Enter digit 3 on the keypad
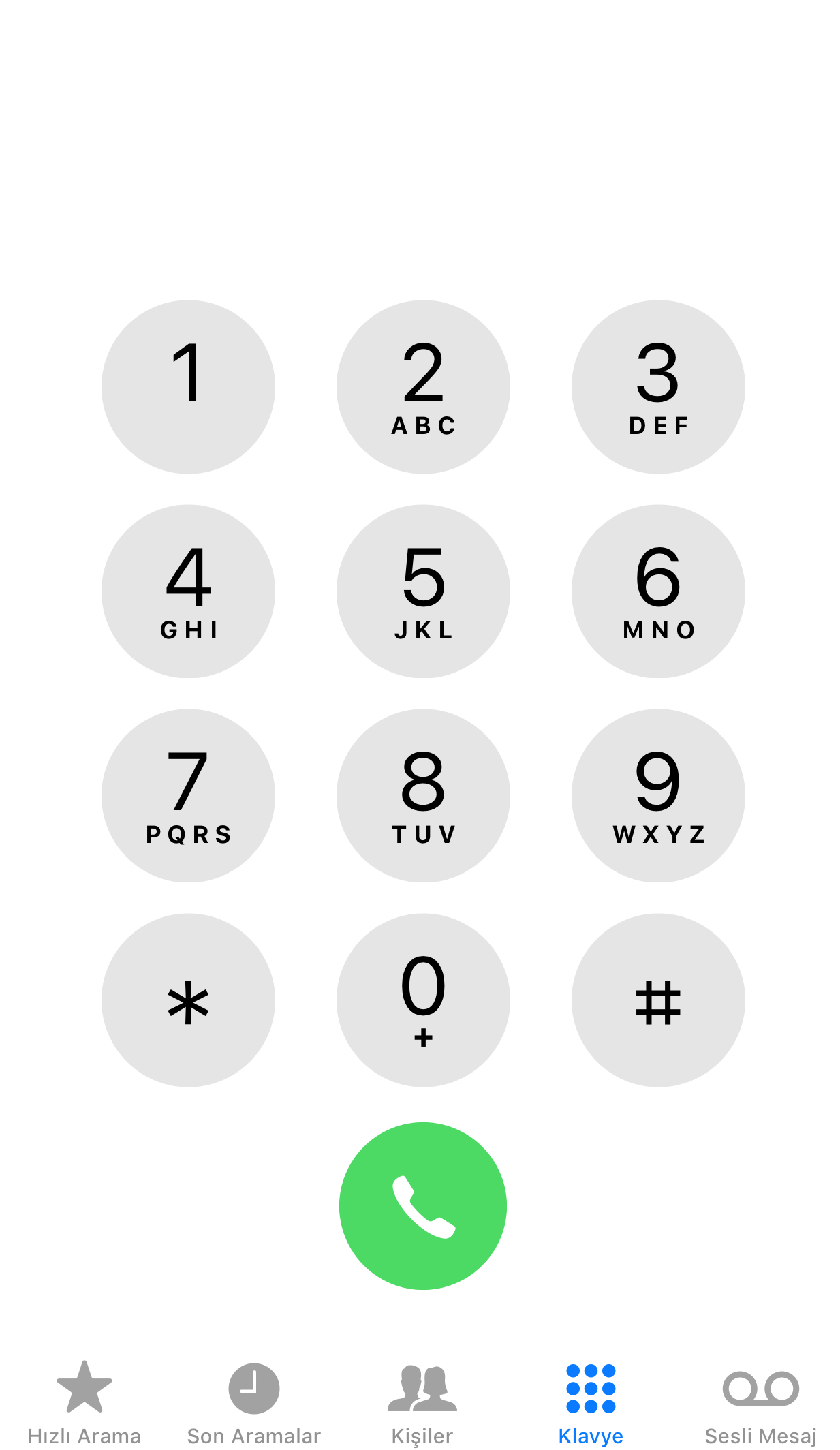The image size is (840, 1450). coord(658,387)
